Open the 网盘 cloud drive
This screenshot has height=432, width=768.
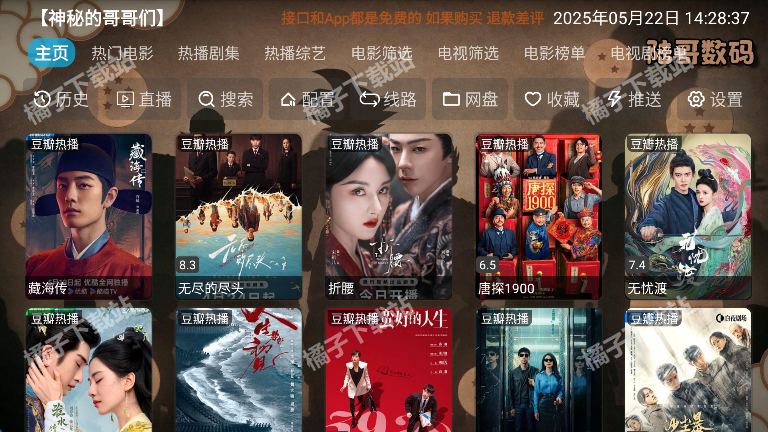(x=470, y=99)
